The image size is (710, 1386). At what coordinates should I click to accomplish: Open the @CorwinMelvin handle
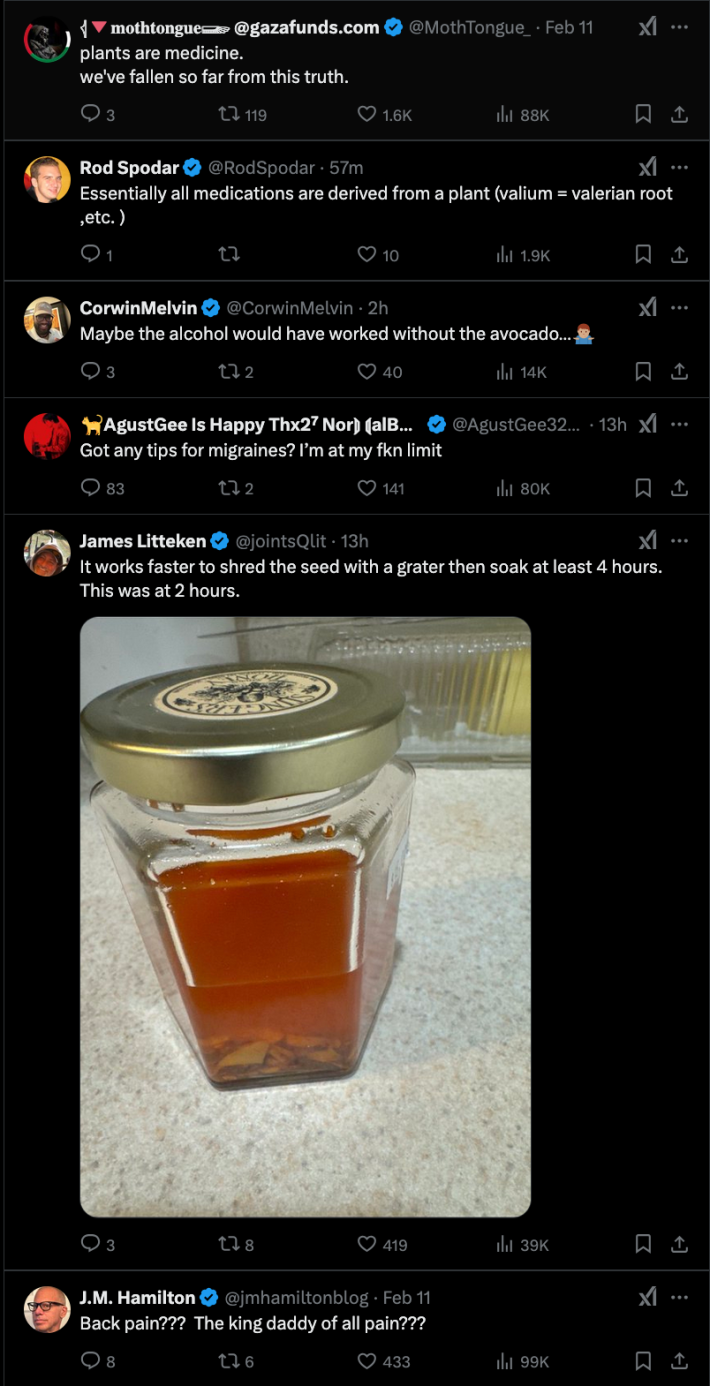[x=290, y=308]
